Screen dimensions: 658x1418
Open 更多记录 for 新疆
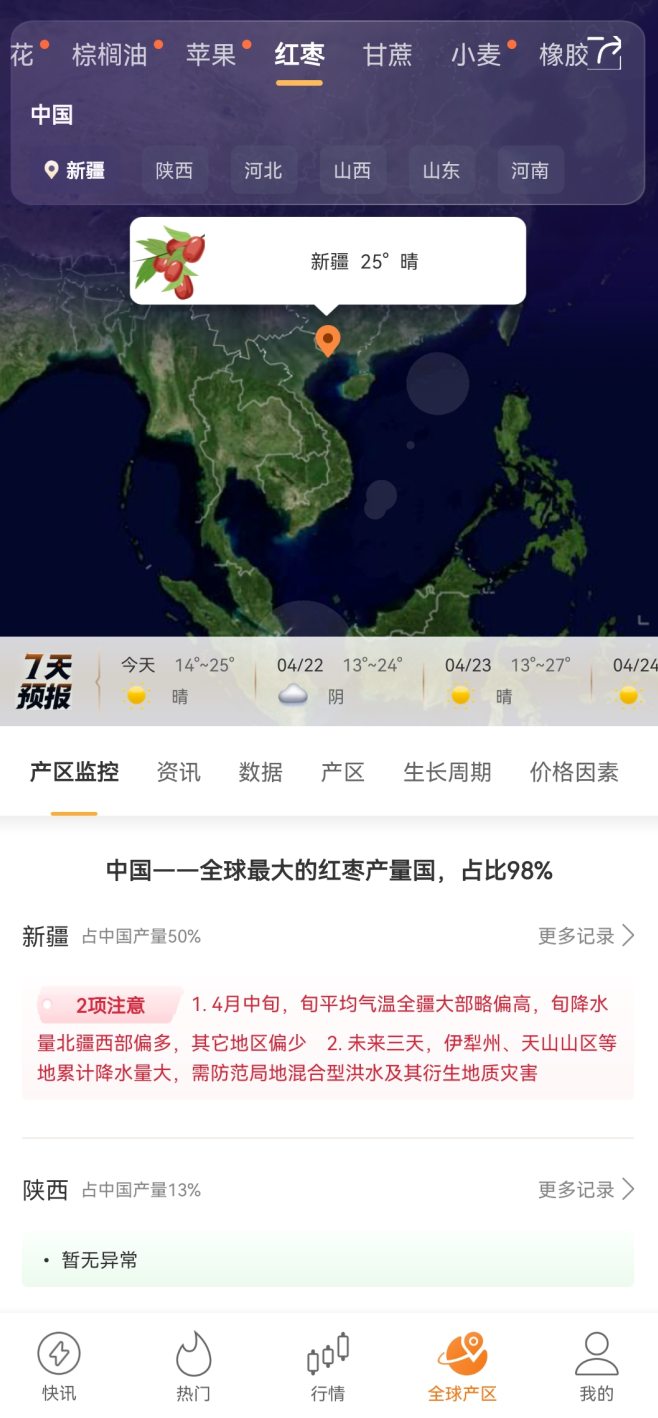586,936
